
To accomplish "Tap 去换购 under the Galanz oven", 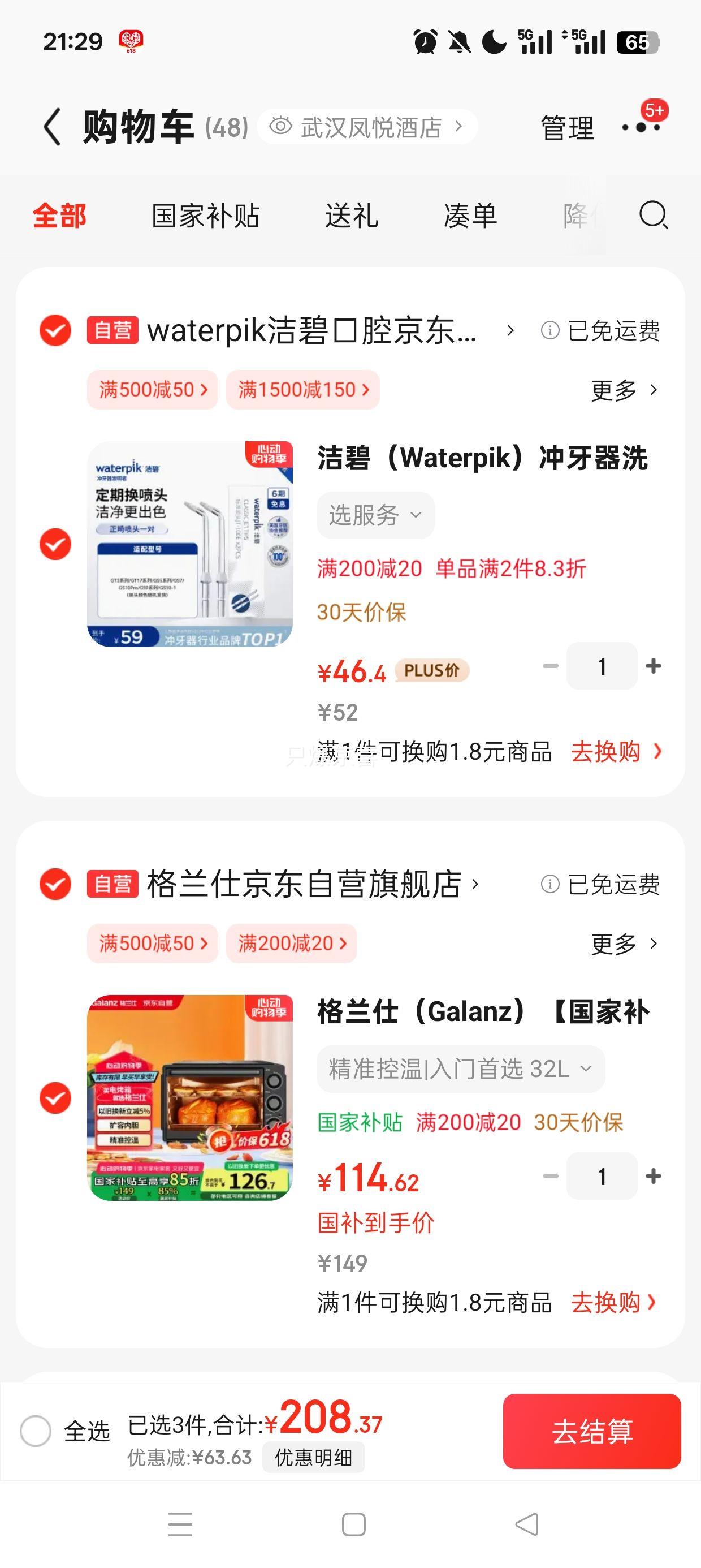I will point(613,1303).
